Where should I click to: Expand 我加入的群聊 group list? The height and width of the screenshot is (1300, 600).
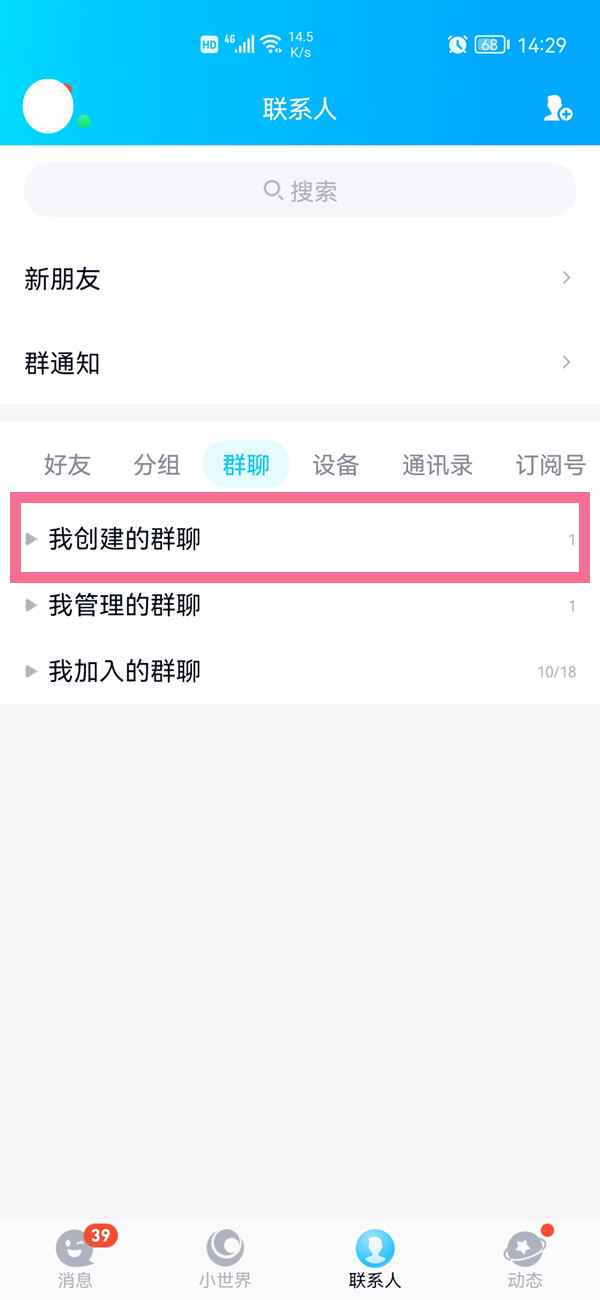tap(300, 671)
